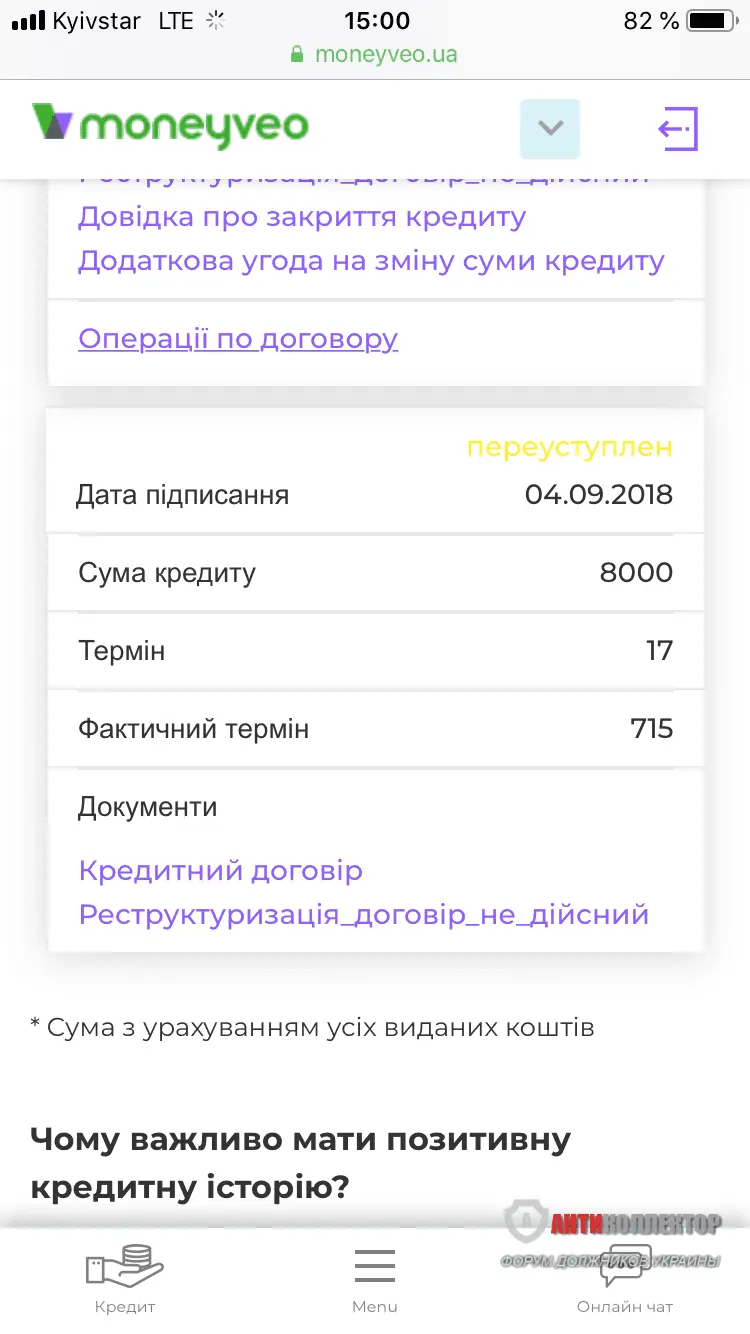Open Додаткова угода на зміну суми кредиту

coord(371,261)
